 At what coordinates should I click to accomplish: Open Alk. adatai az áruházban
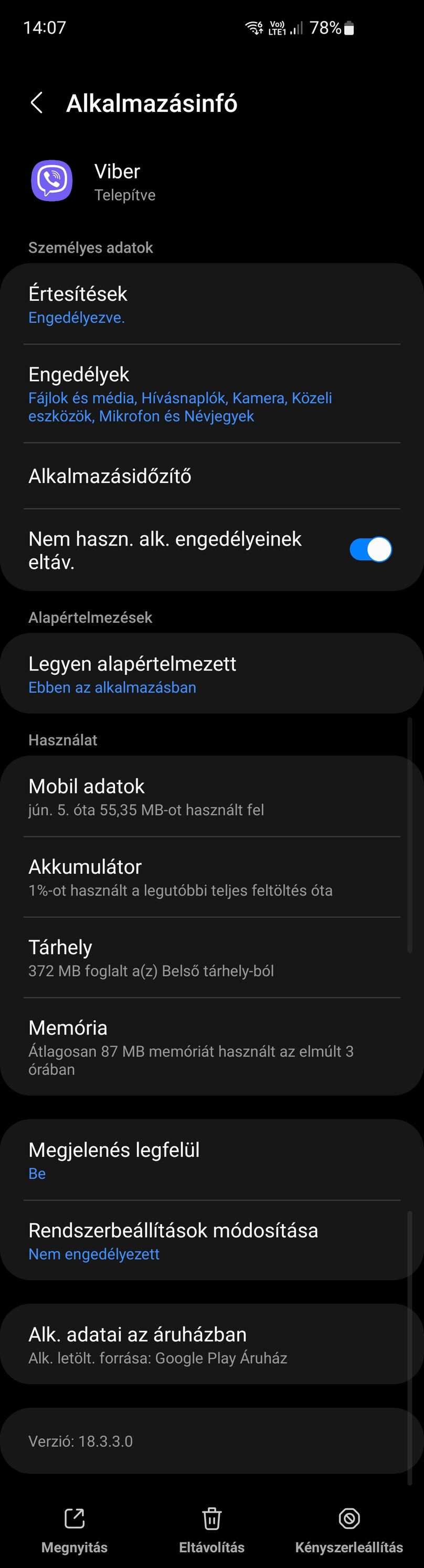(x=211, y=1345)
